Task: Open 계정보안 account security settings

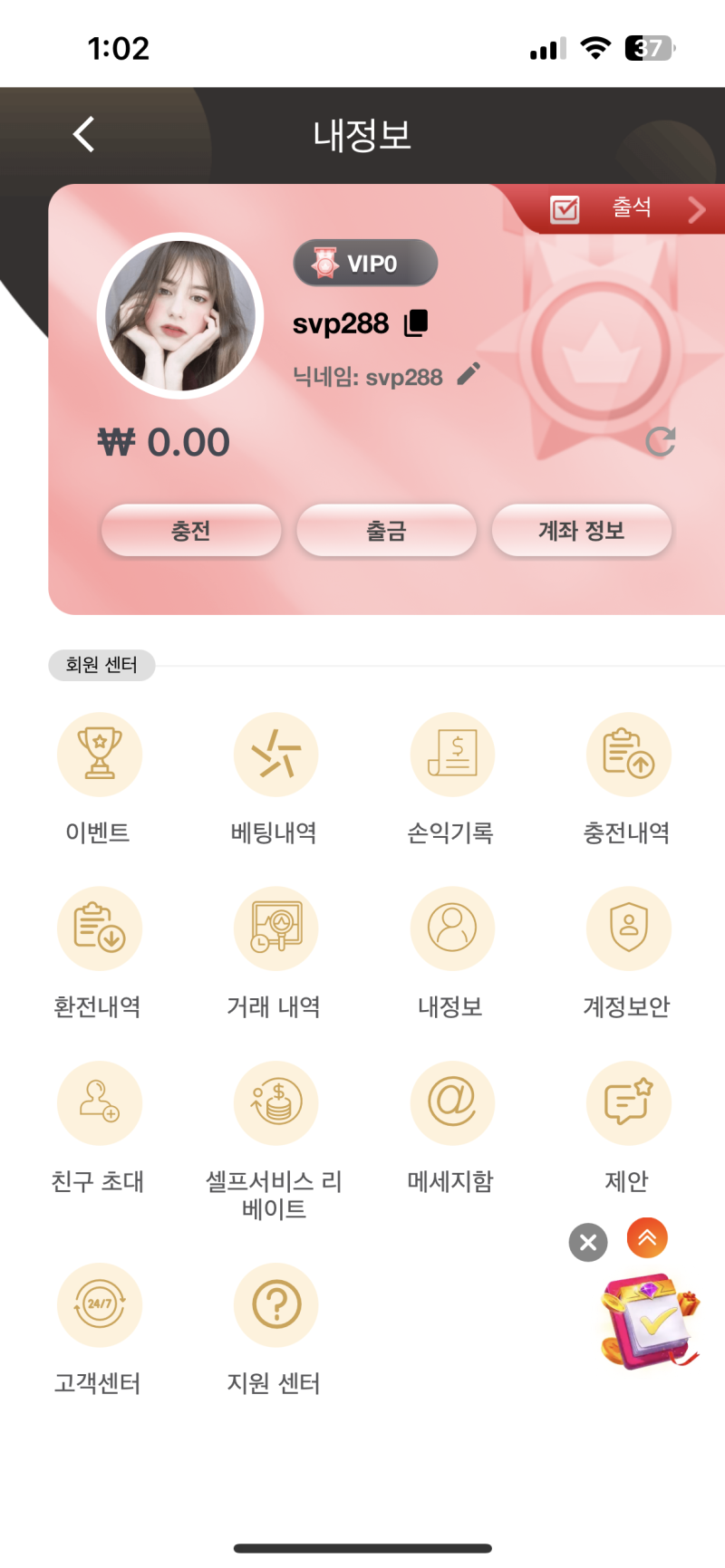Action: coord(628,928)
